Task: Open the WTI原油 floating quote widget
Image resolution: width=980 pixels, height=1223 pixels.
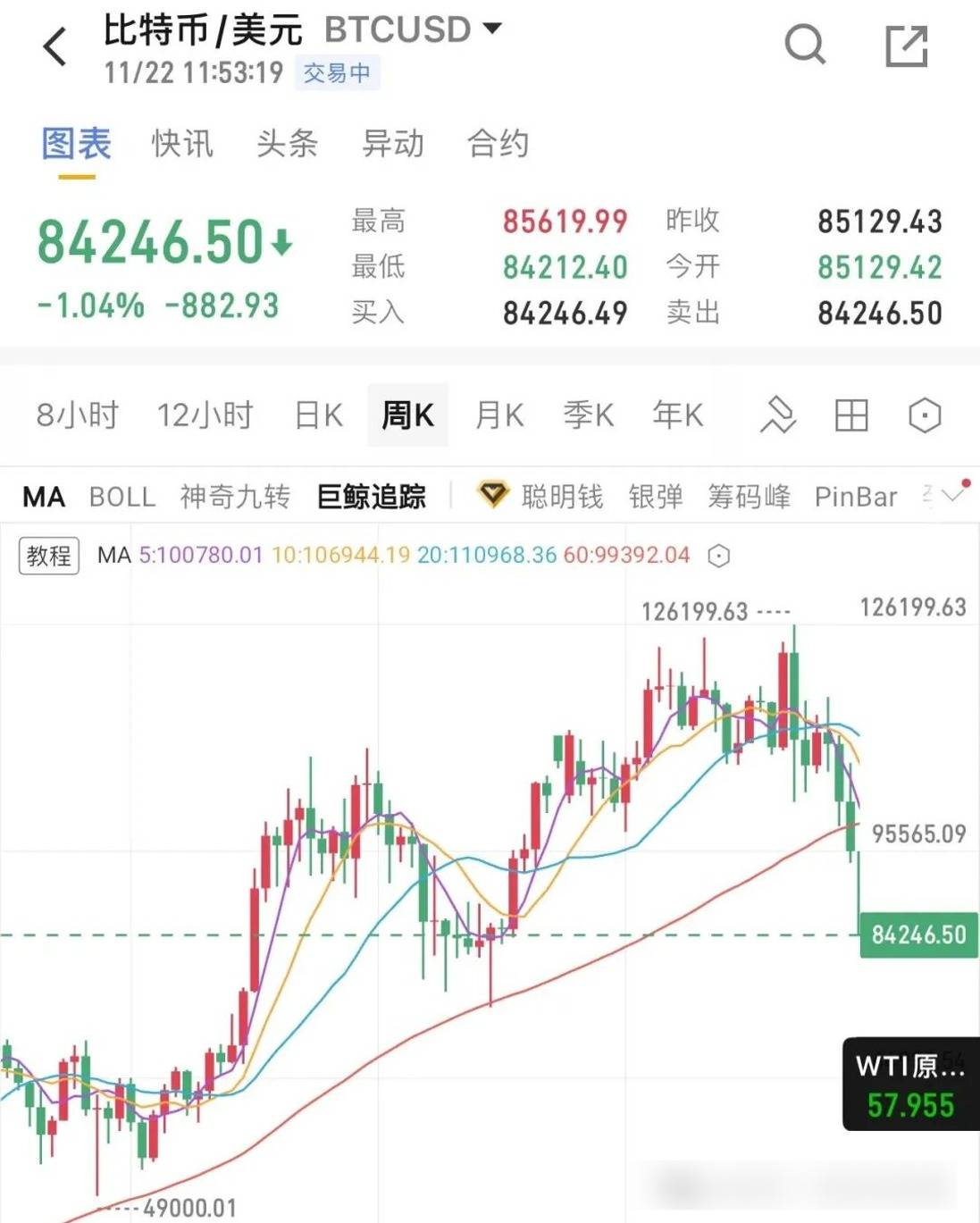Action: (910, 1085)
